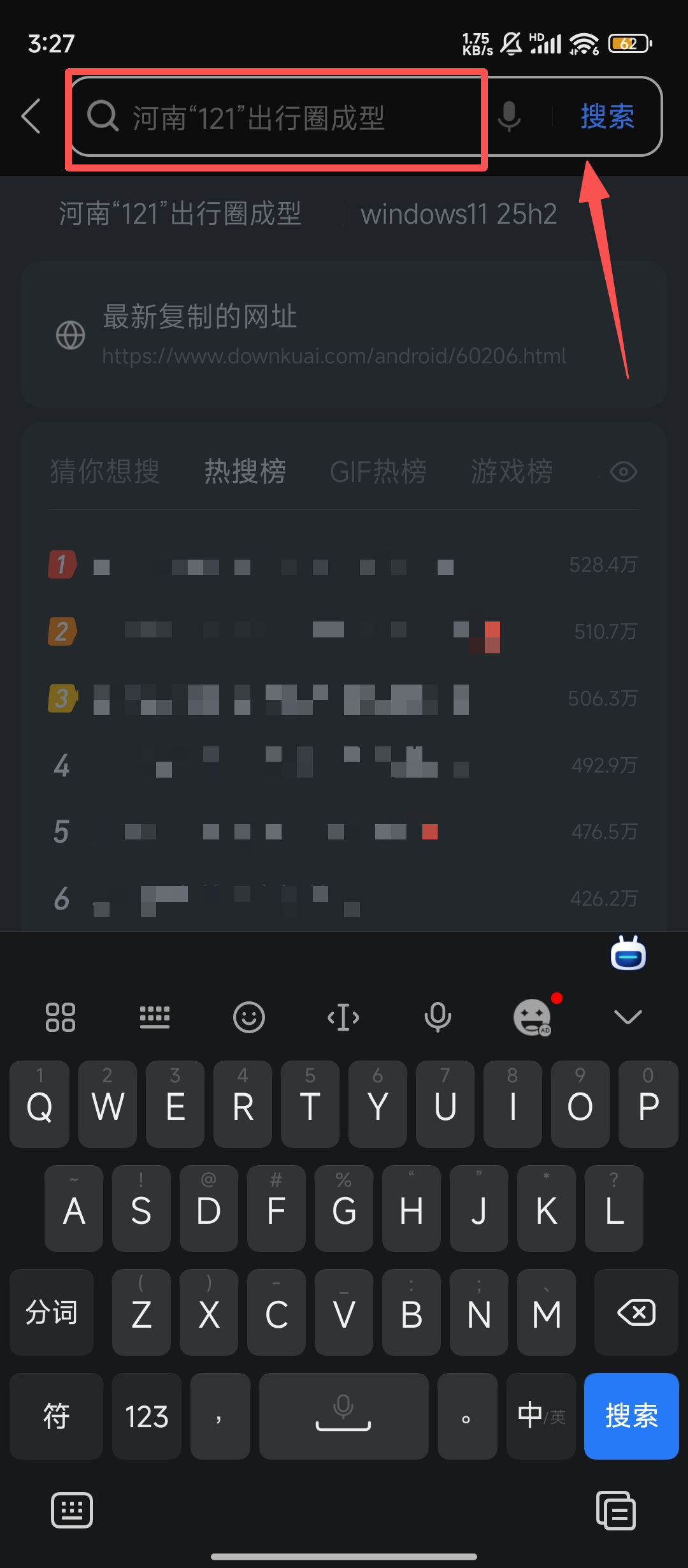Switch to the GIF热榜 tab
This screenshot has width=688, height=1568.
pos(378,472)
